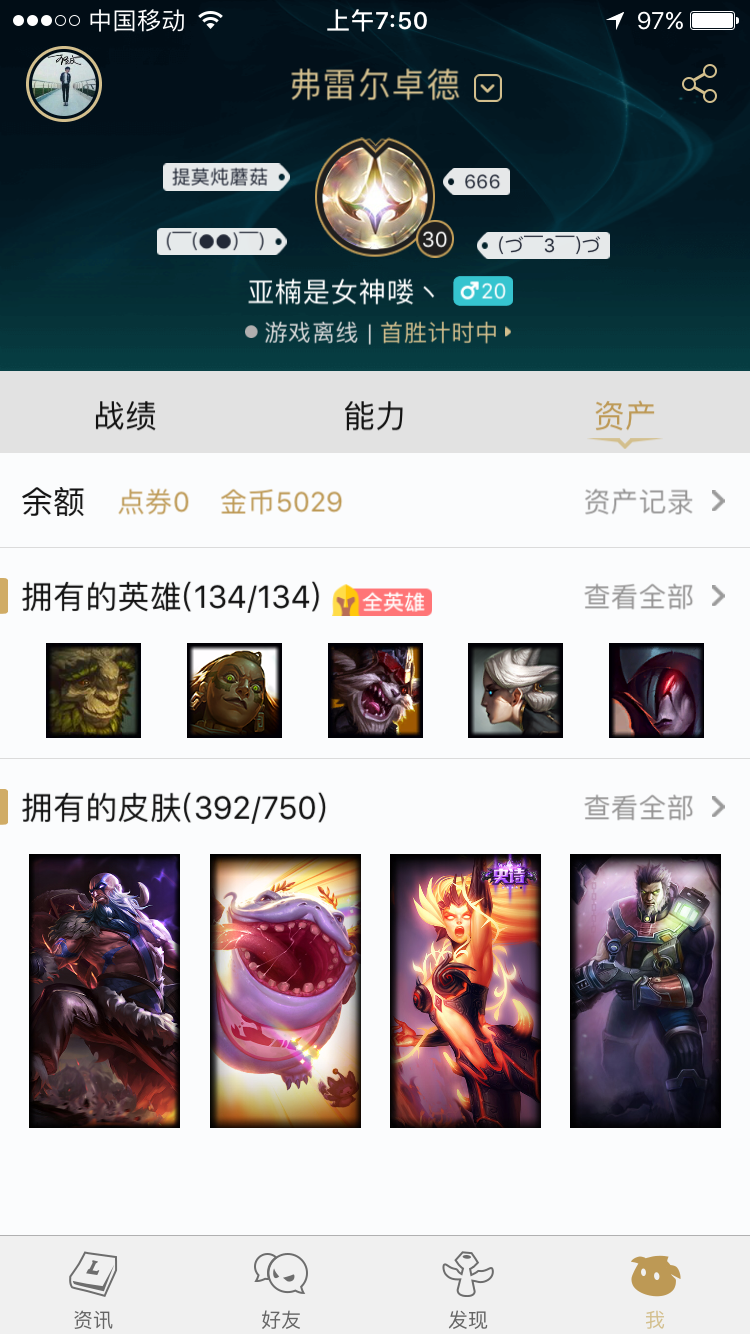The height and width of the screenshot is (1334, 750).
Task: Expand the 弗雷尔卓德 server dropdown
Action: point(487,88)
